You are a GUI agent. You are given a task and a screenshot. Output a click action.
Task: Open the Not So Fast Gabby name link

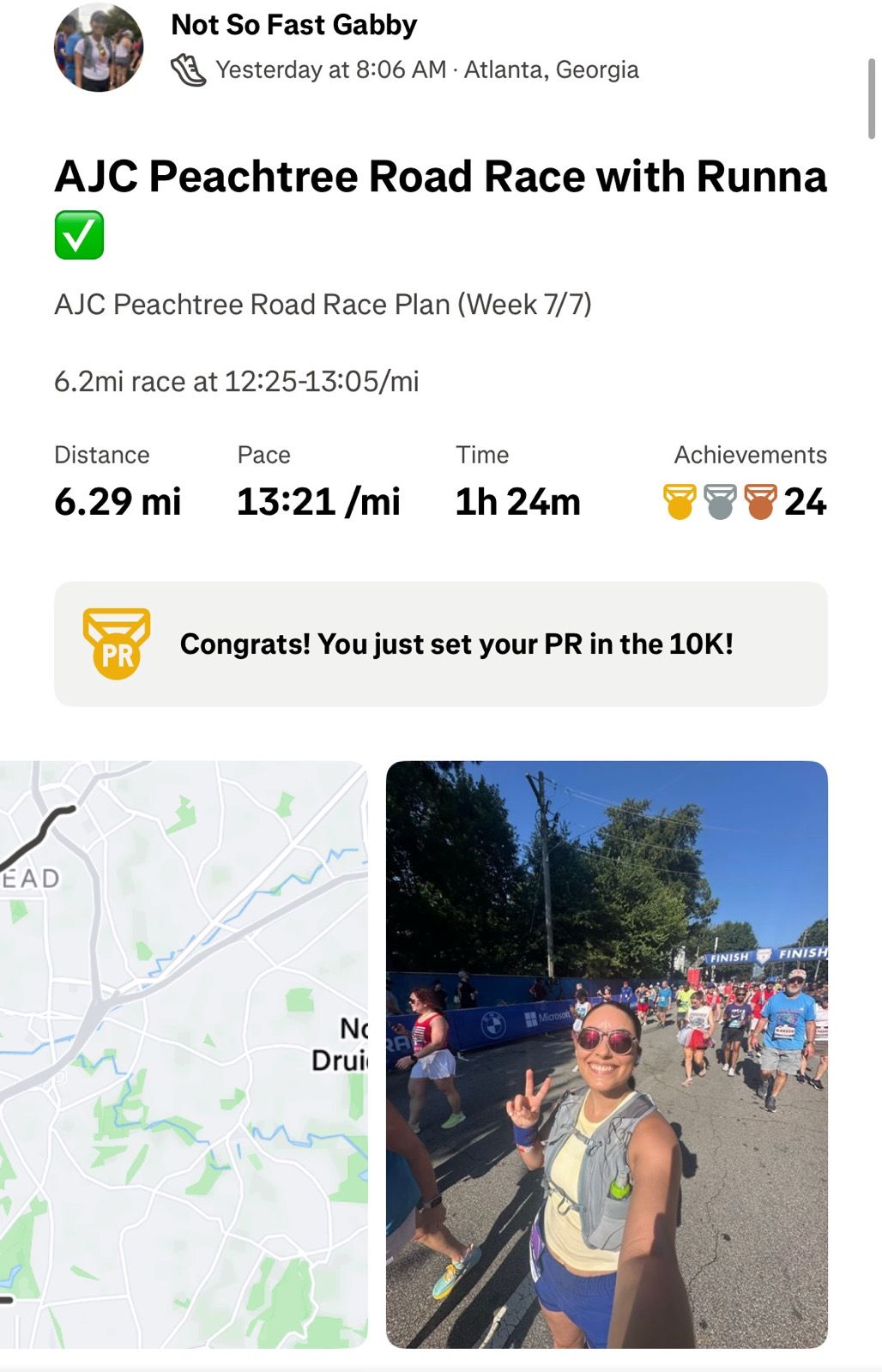pos(293,25)
